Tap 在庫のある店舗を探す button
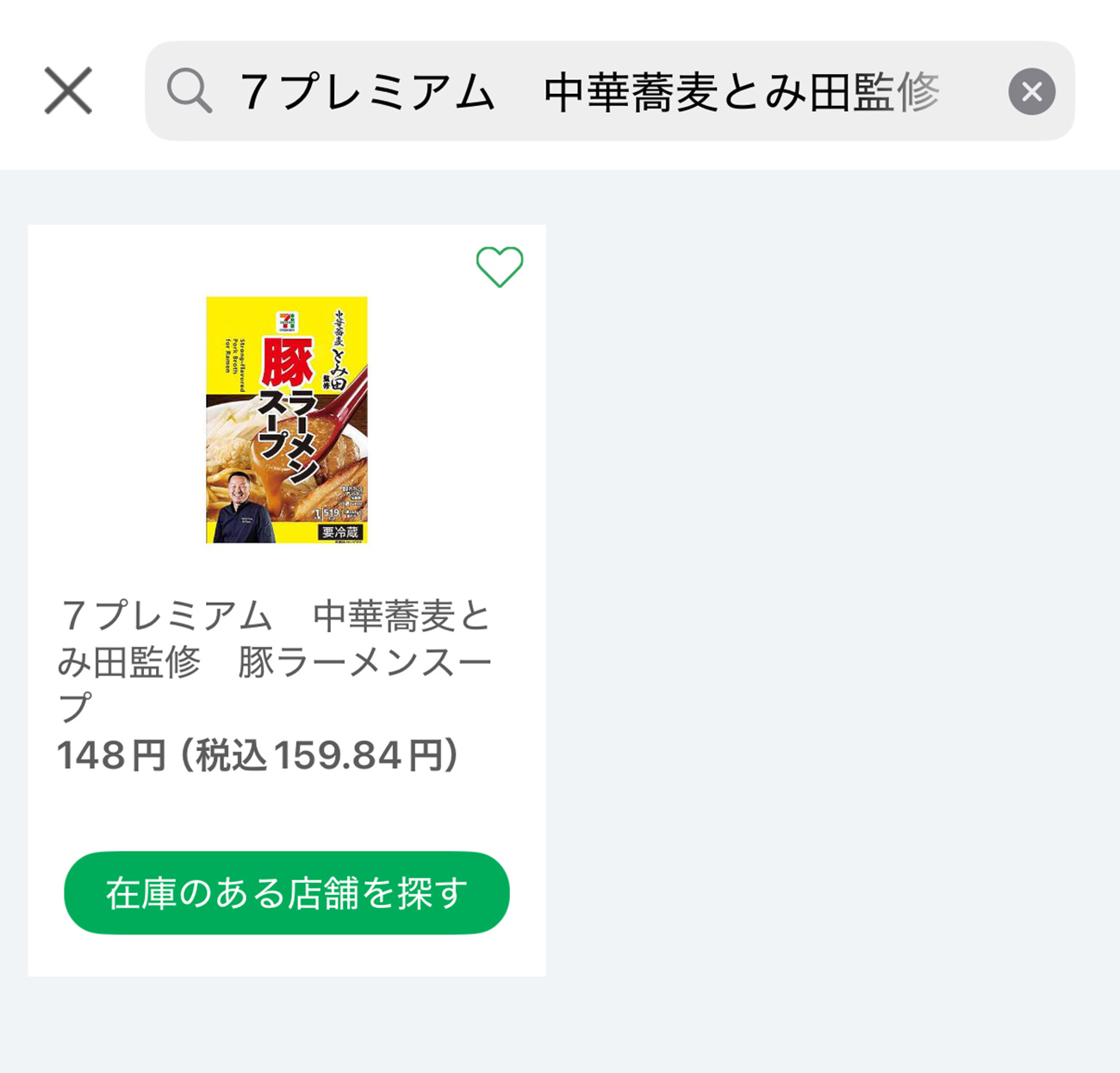Screen dimensions: 1120x1073 (x=286, y=893)
